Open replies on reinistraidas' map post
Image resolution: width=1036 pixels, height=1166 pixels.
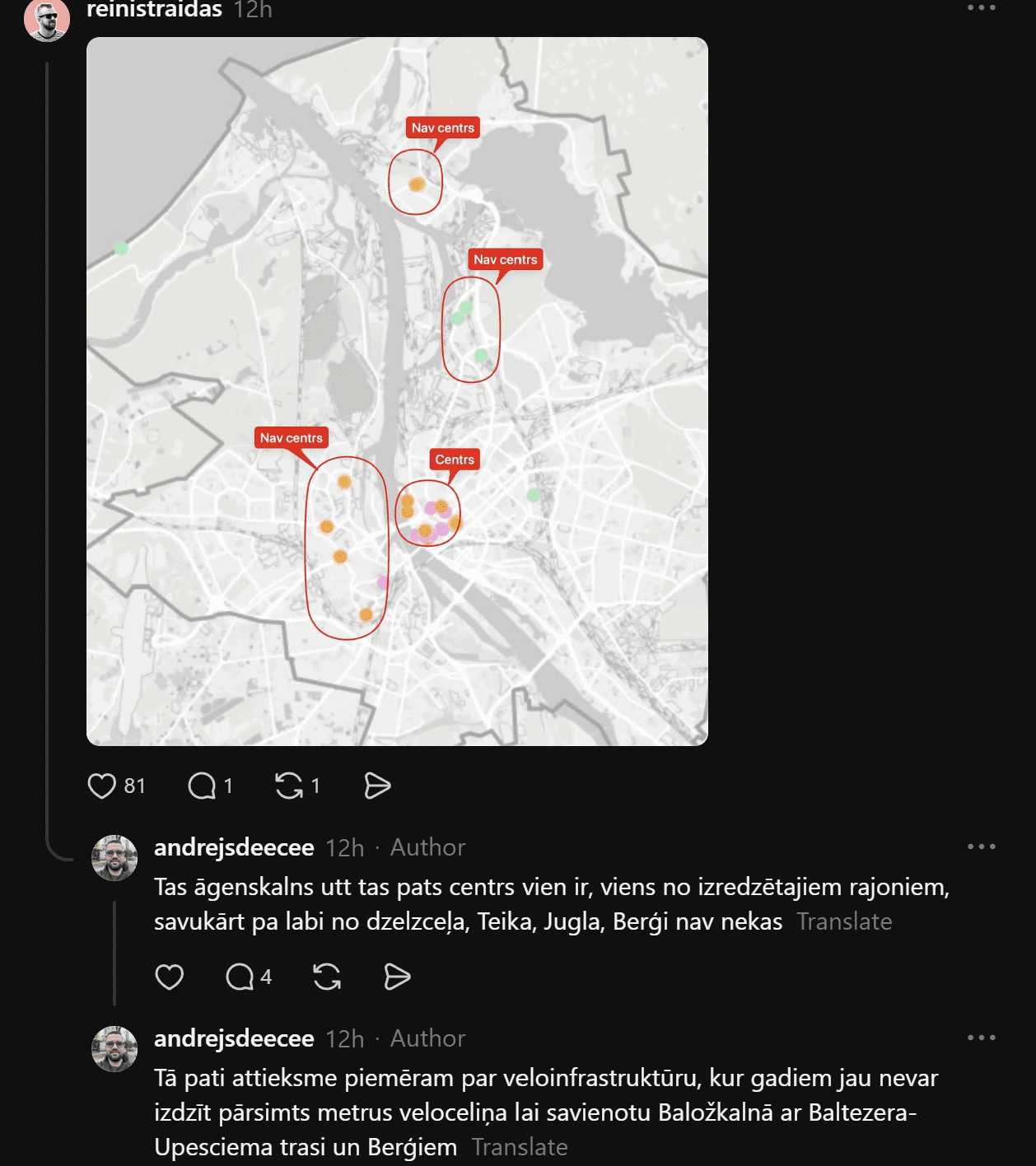click(202, 786)
